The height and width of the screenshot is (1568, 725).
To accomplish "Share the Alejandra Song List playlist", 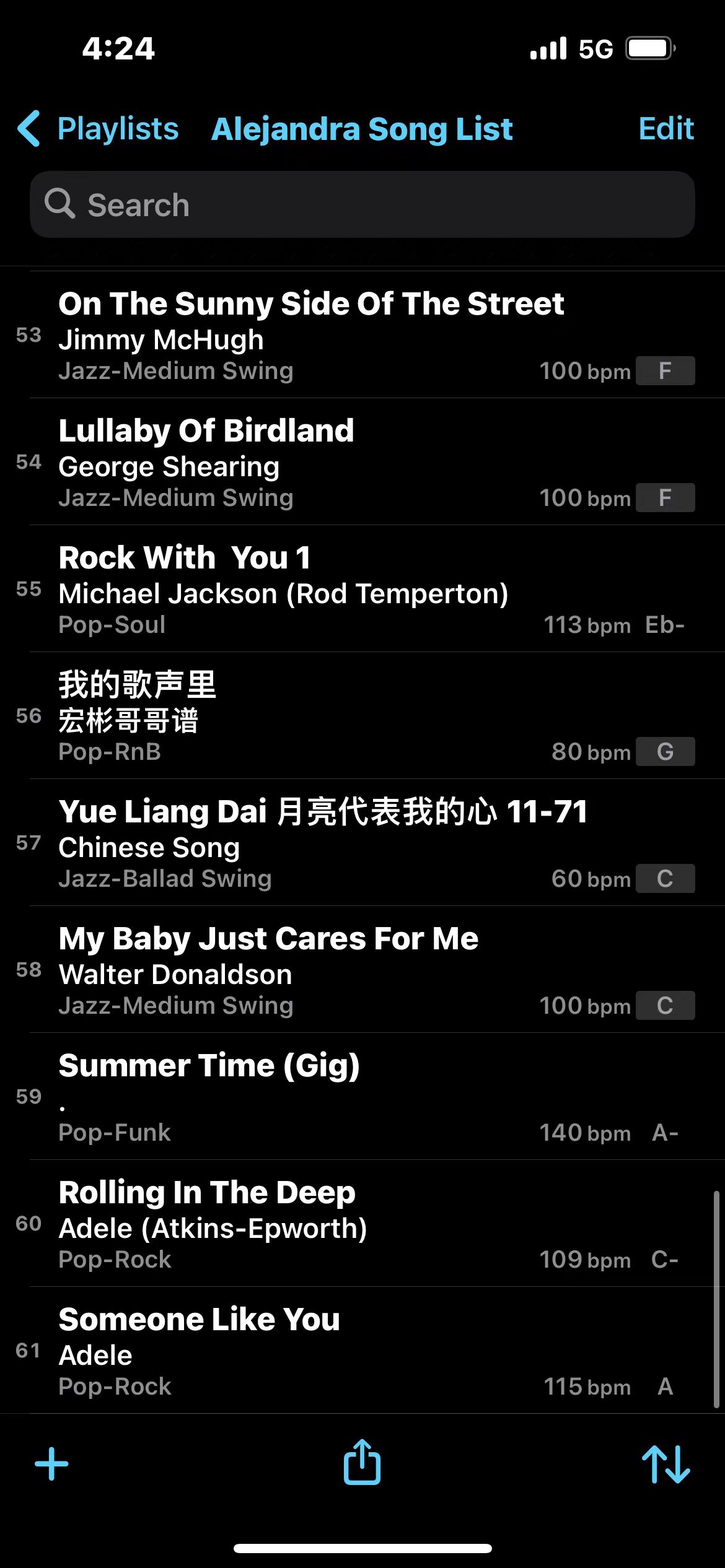I will (362, 1461).
